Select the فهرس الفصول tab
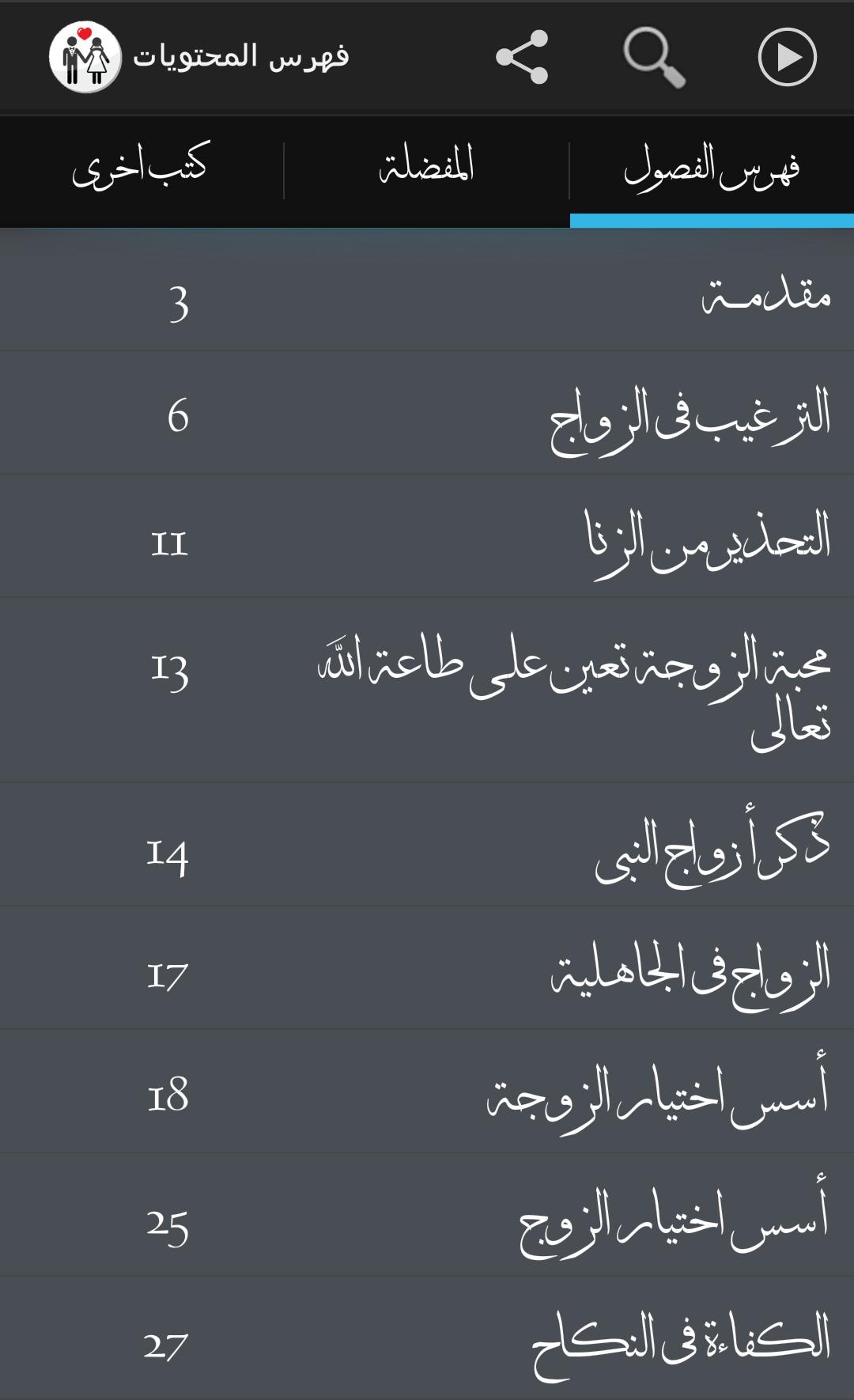 pyautogui.click(x=712, y=168)
